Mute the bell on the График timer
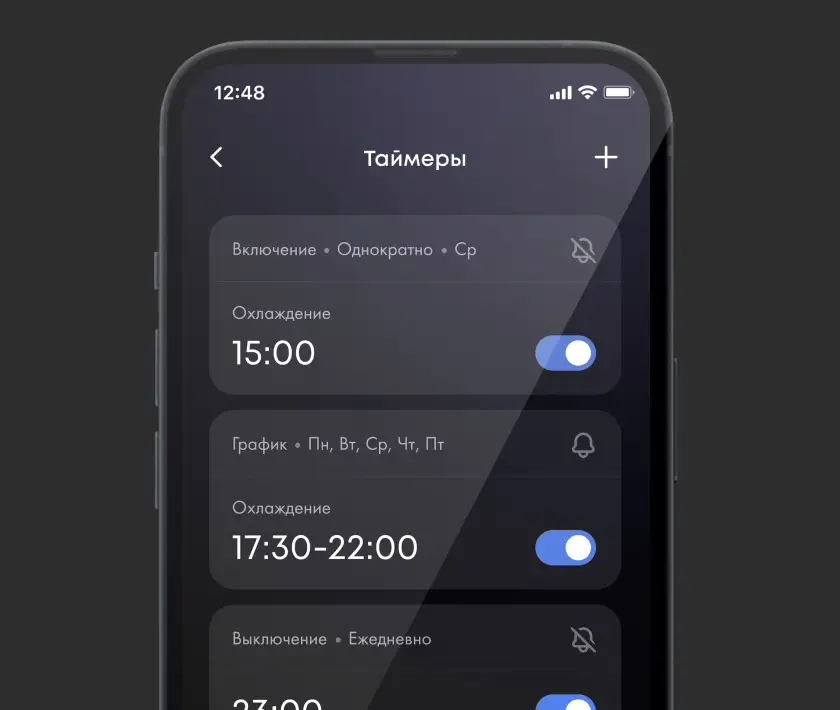840x710 pixels. (x=583, y=445)
